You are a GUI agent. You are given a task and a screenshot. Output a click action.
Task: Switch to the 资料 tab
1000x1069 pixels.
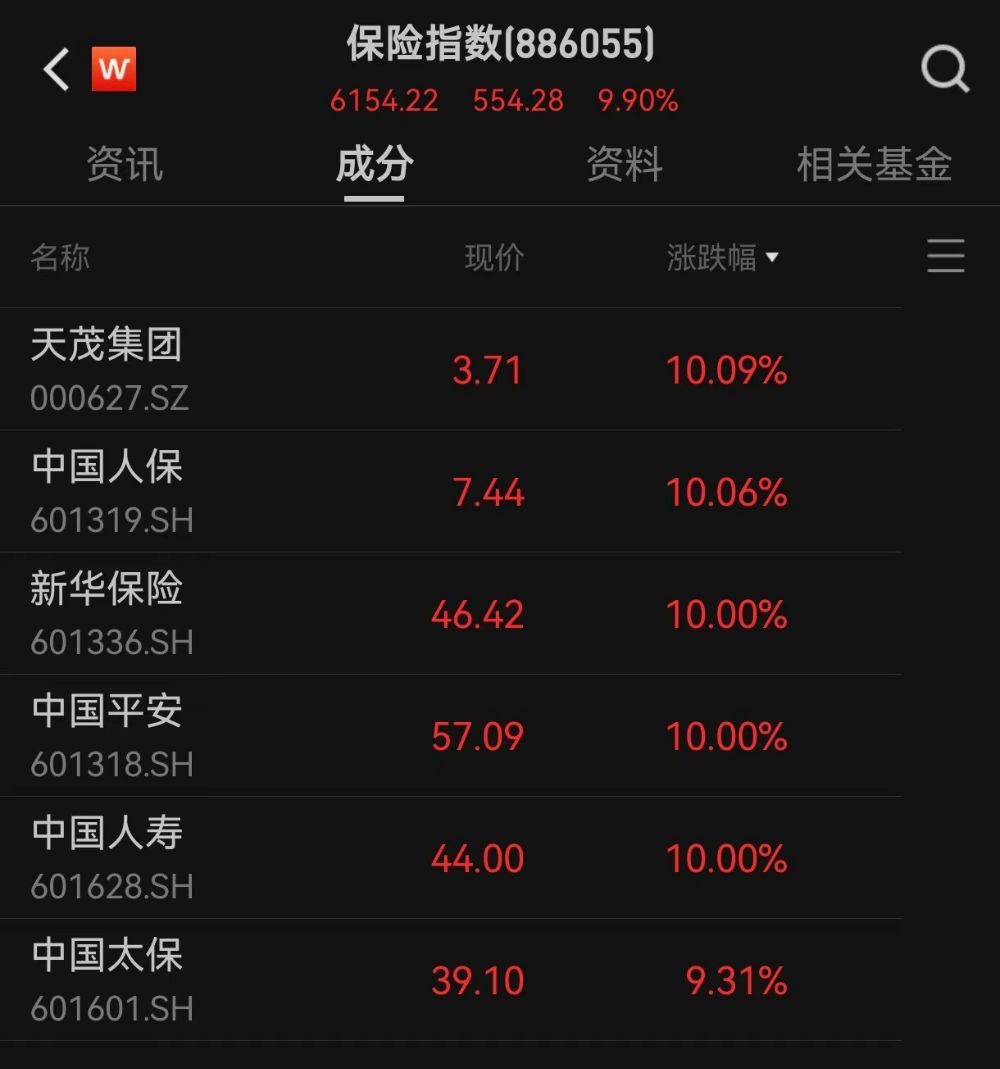click(624, 165)
